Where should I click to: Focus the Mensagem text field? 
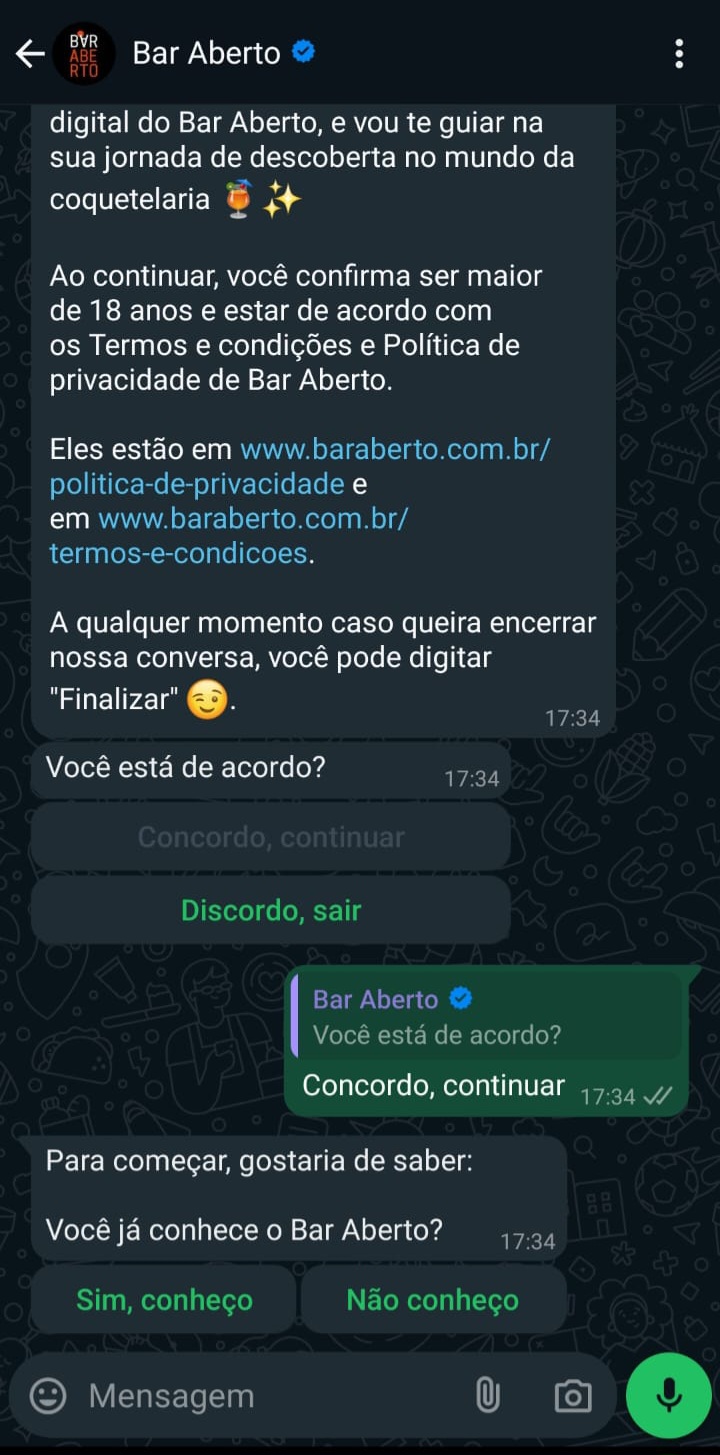tap(270, 1396)
